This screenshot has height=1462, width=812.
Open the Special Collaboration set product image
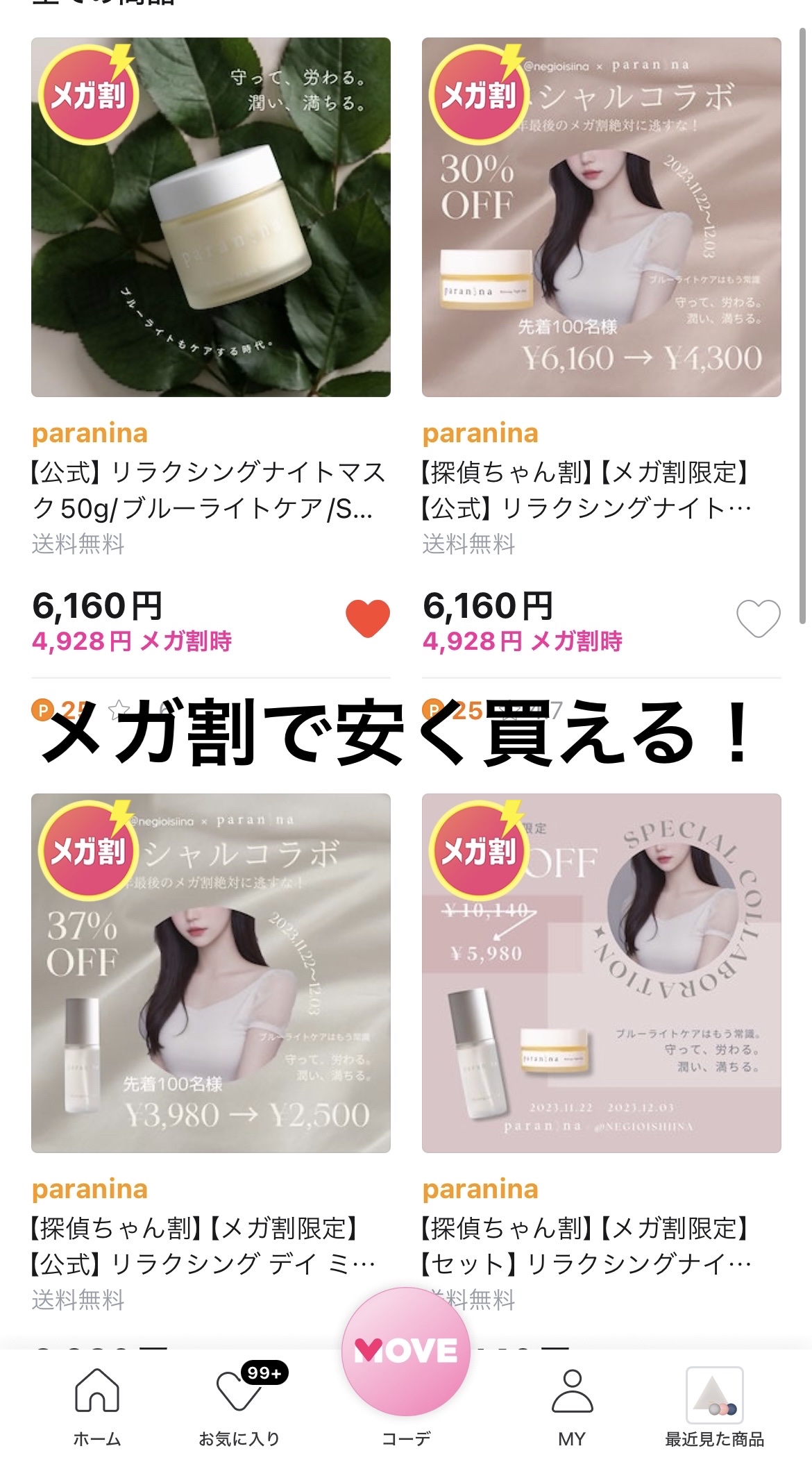click(601, 973)
